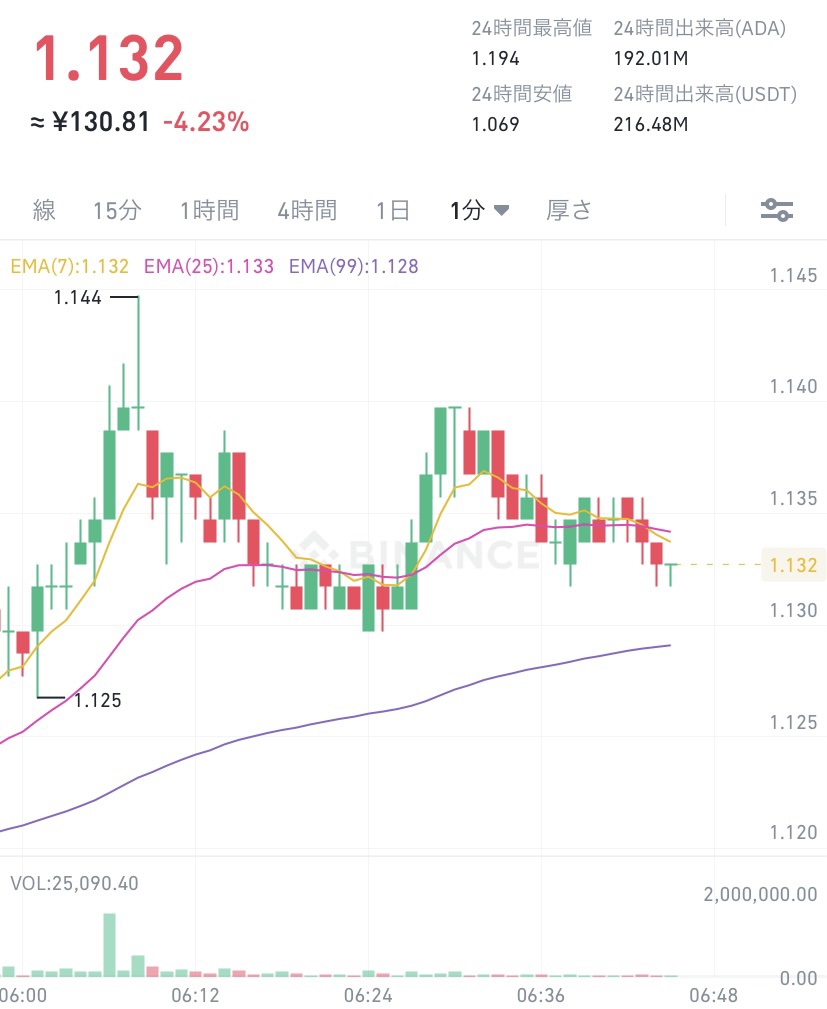
Task: Open the 厚さ depth view
Action: click(568, 210)
